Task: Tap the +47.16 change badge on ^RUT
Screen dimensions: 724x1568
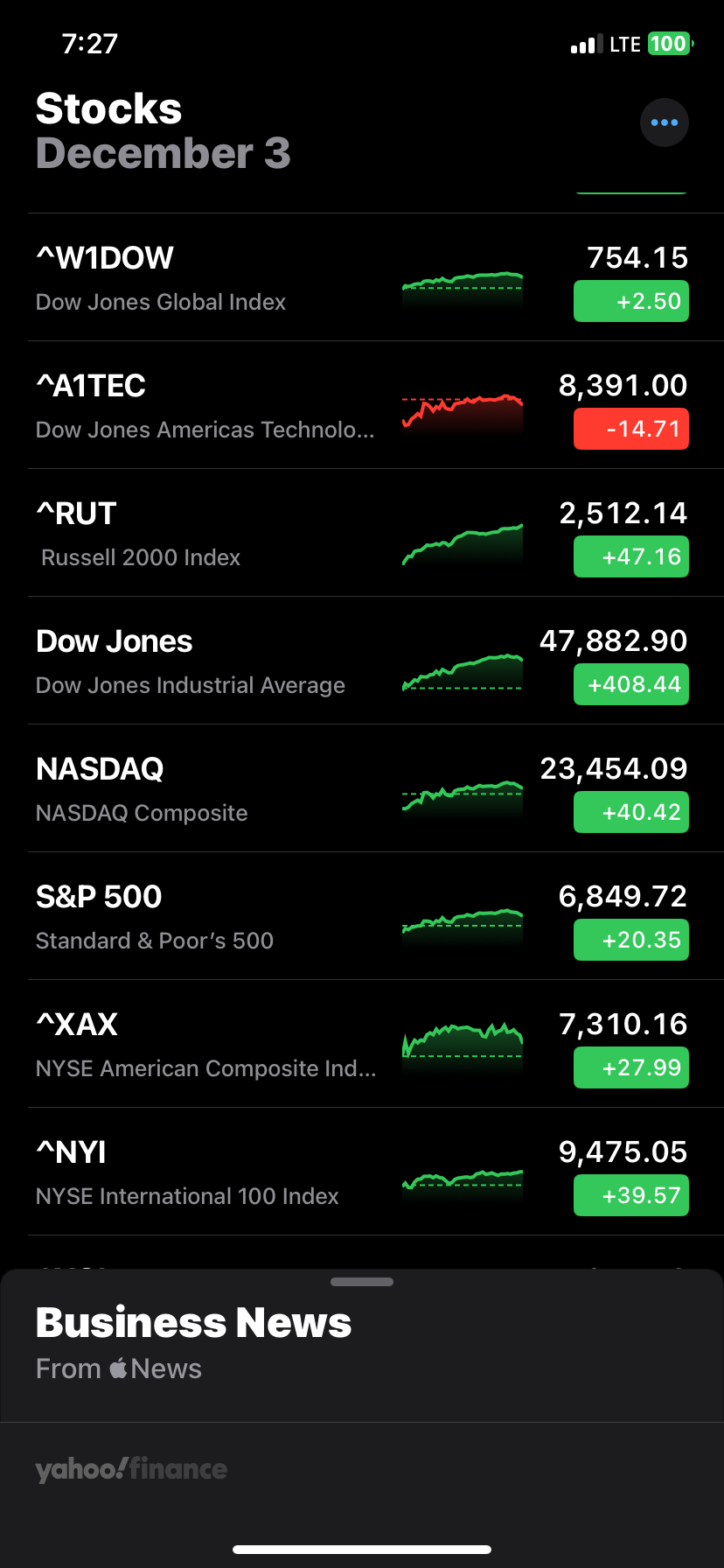Action: click(631, 556)
